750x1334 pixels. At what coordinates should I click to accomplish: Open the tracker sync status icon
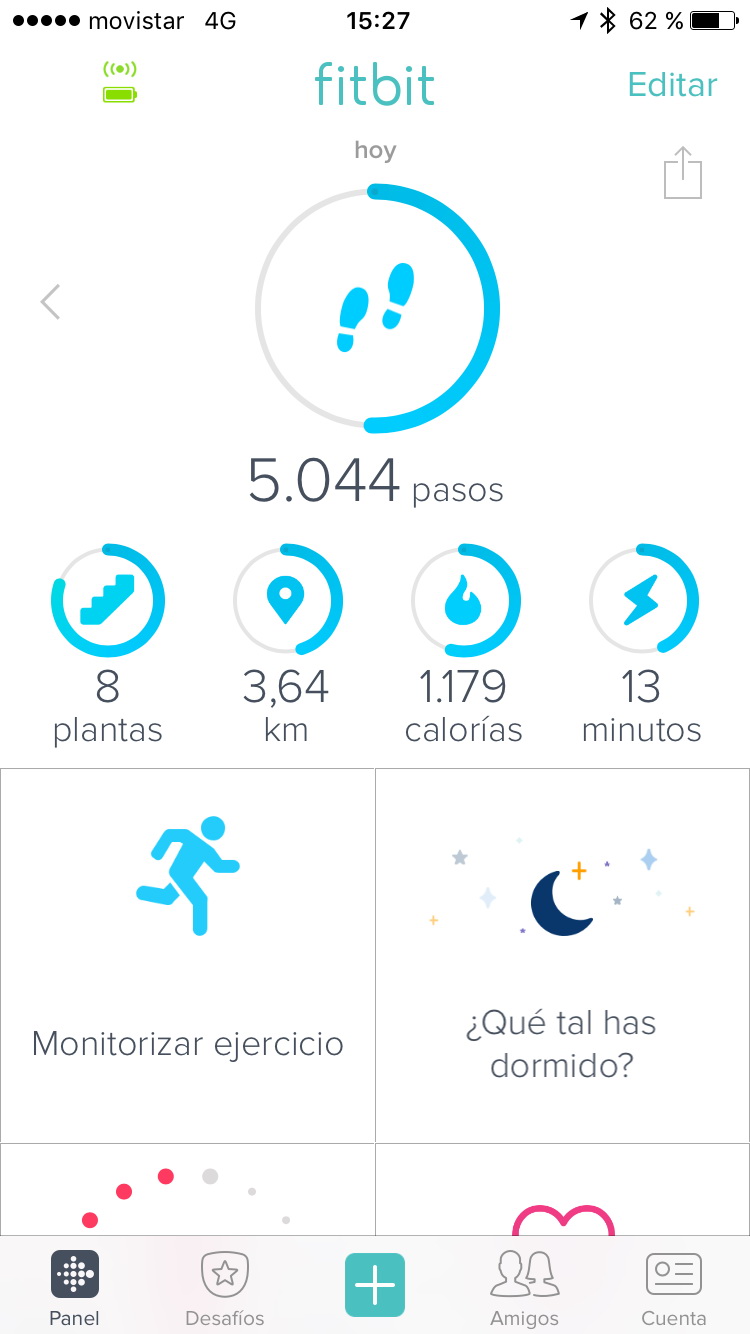[120, 82]
